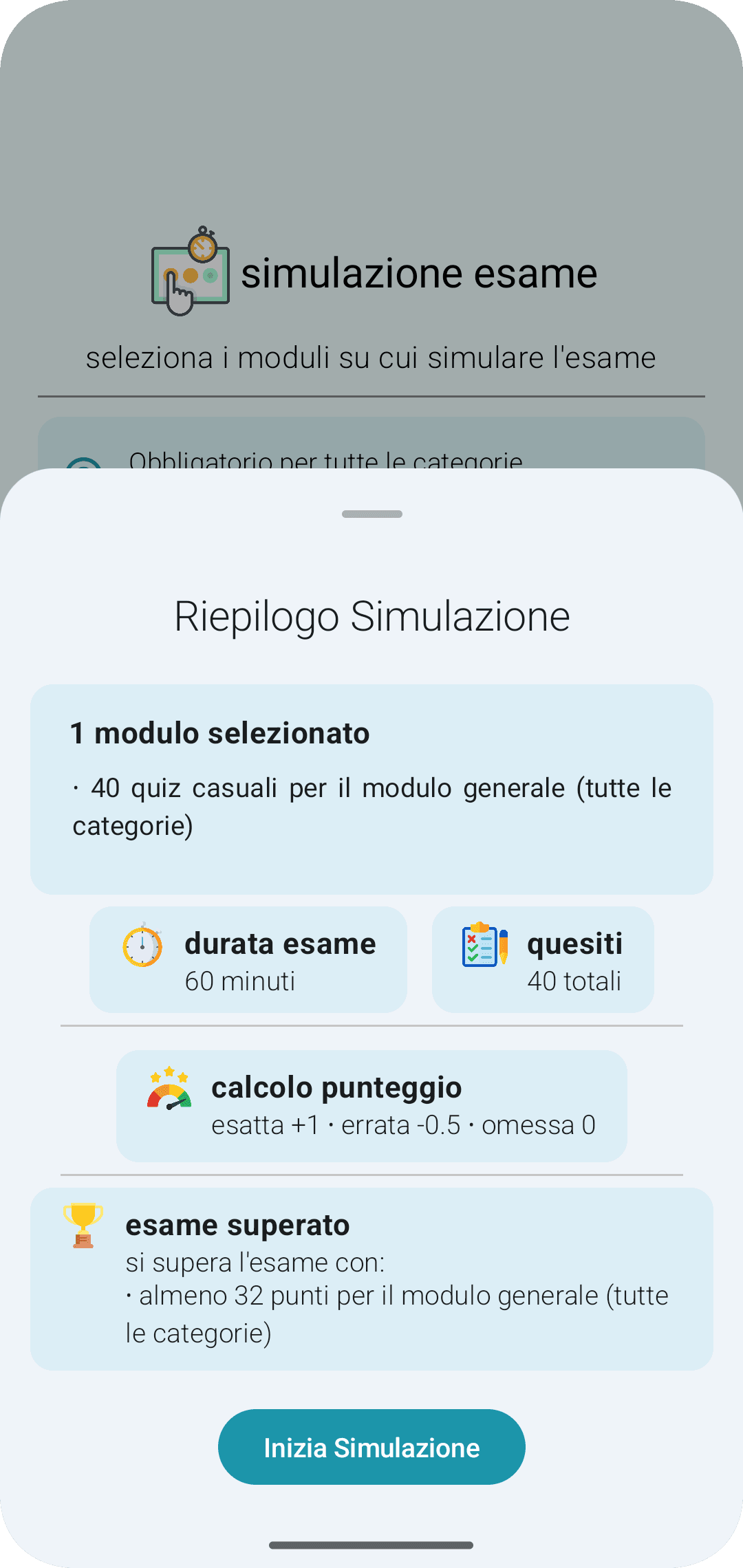Screen dimensions: 743x1568
Task: Tap the Riepilogo Simulazione title
Action: pyautogui.click(x=371, y=617)
